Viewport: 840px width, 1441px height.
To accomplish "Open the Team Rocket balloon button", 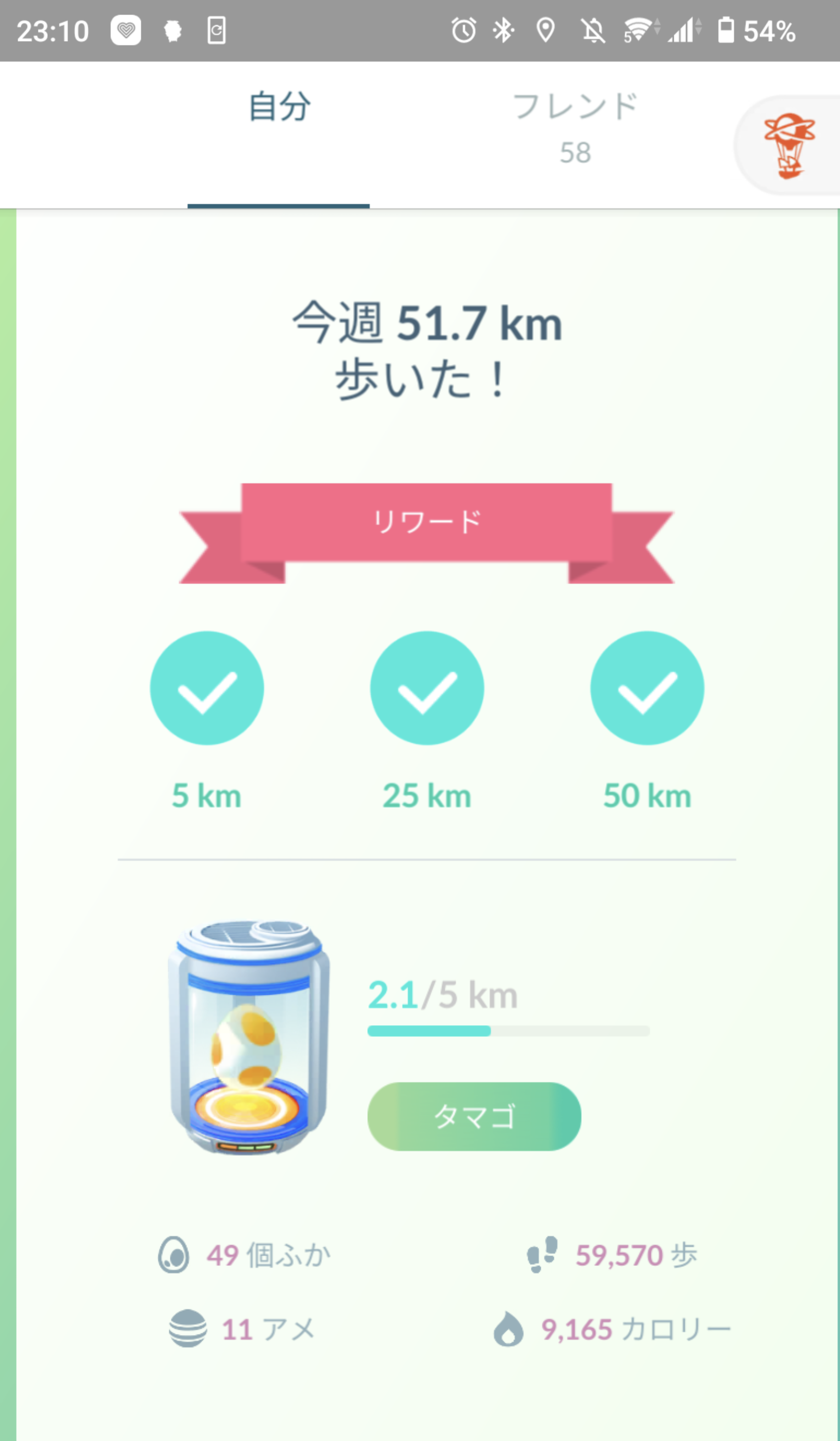I will click(789, 146).
